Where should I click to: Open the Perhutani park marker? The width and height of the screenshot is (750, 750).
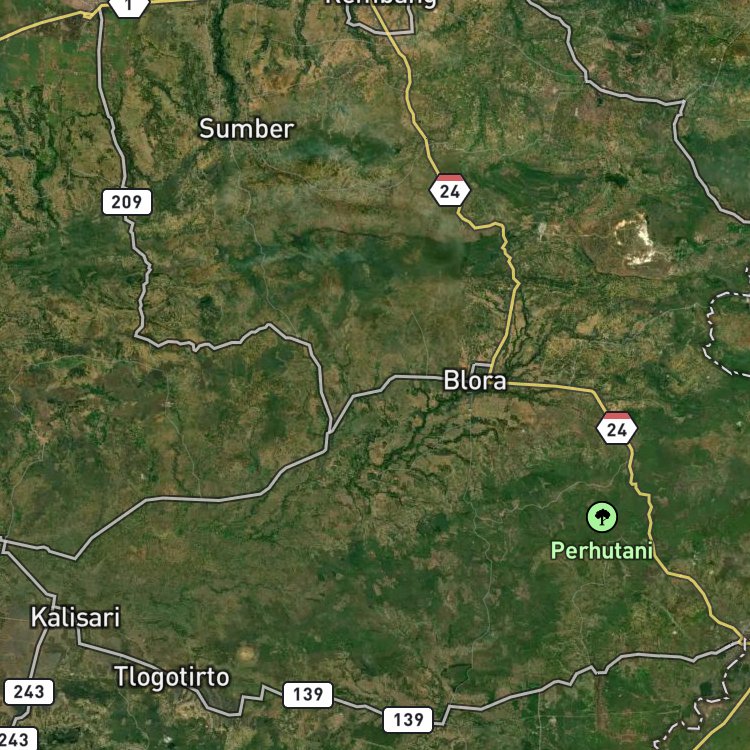[601, 517]
